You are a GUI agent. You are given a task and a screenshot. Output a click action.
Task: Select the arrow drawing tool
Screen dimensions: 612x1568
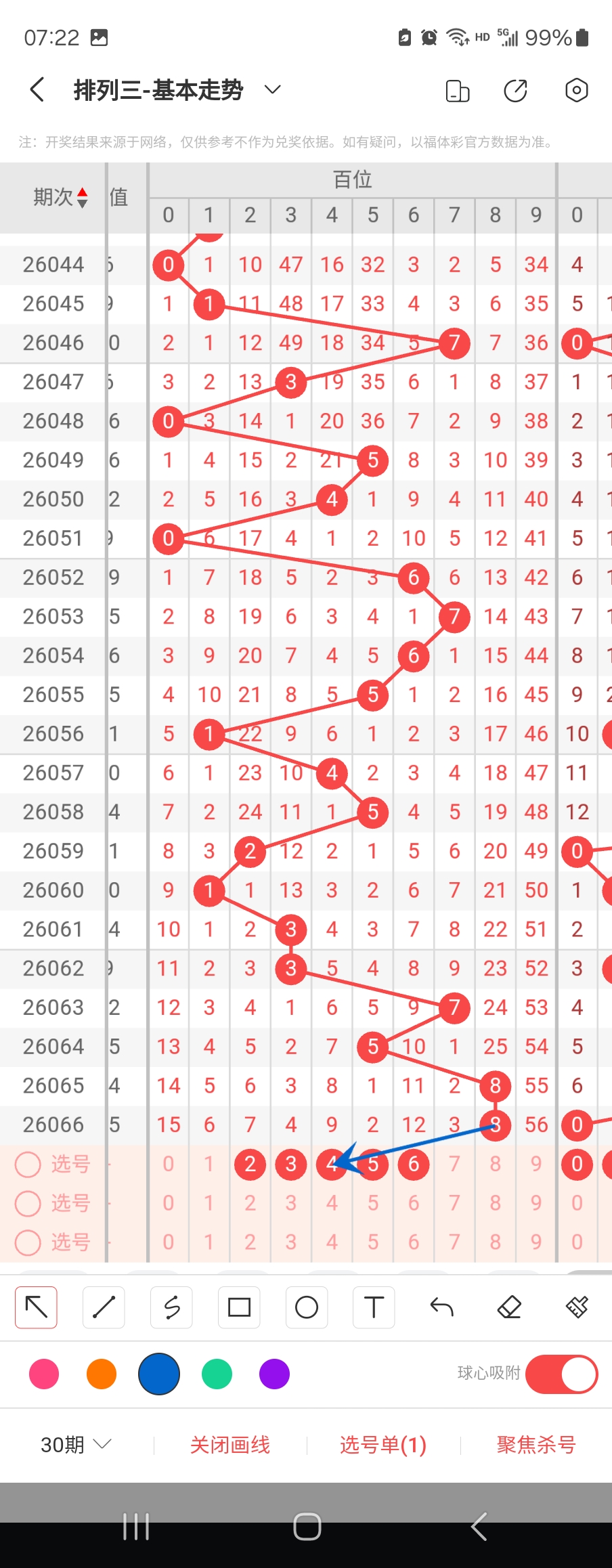tap(36, 1307)
